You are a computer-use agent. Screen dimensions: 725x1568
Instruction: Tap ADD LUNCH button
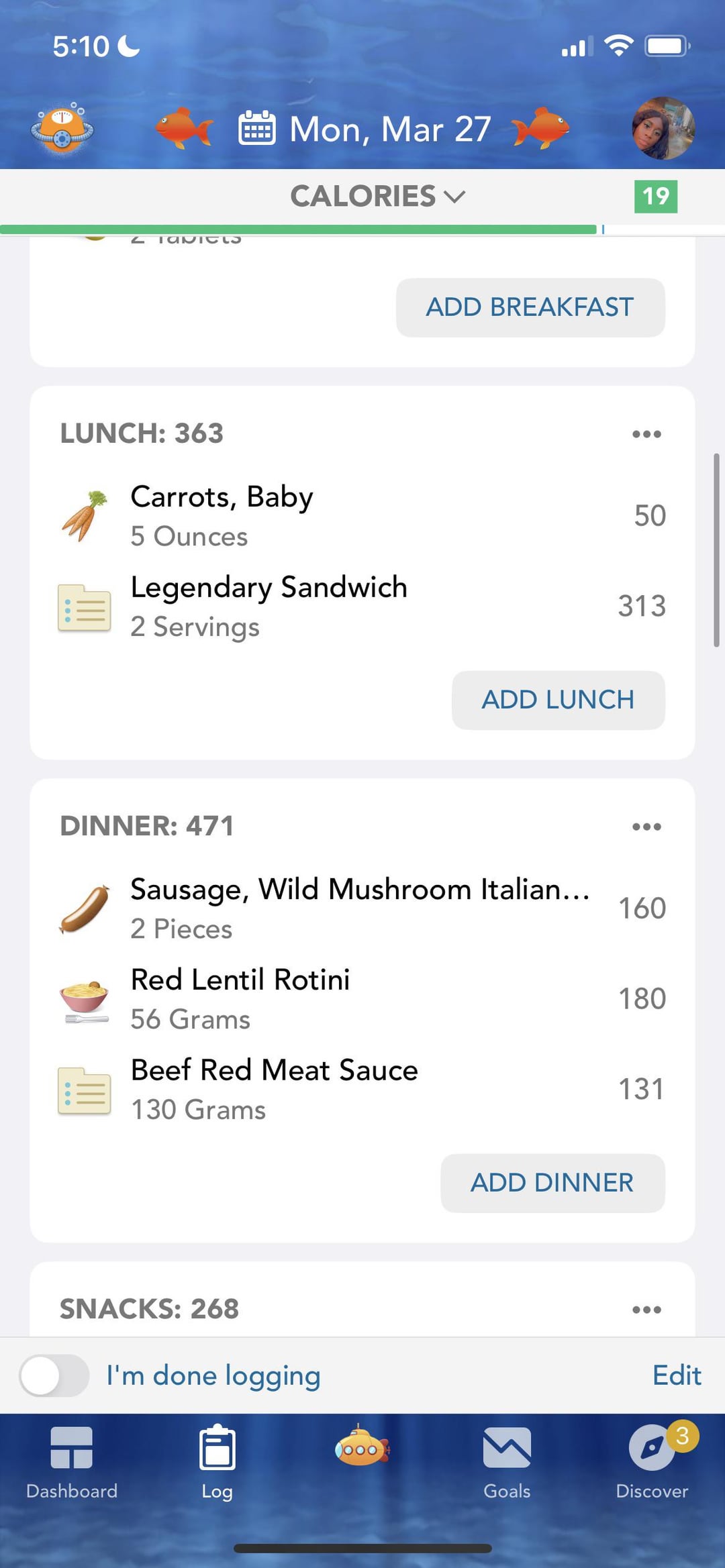pos(558,700)
